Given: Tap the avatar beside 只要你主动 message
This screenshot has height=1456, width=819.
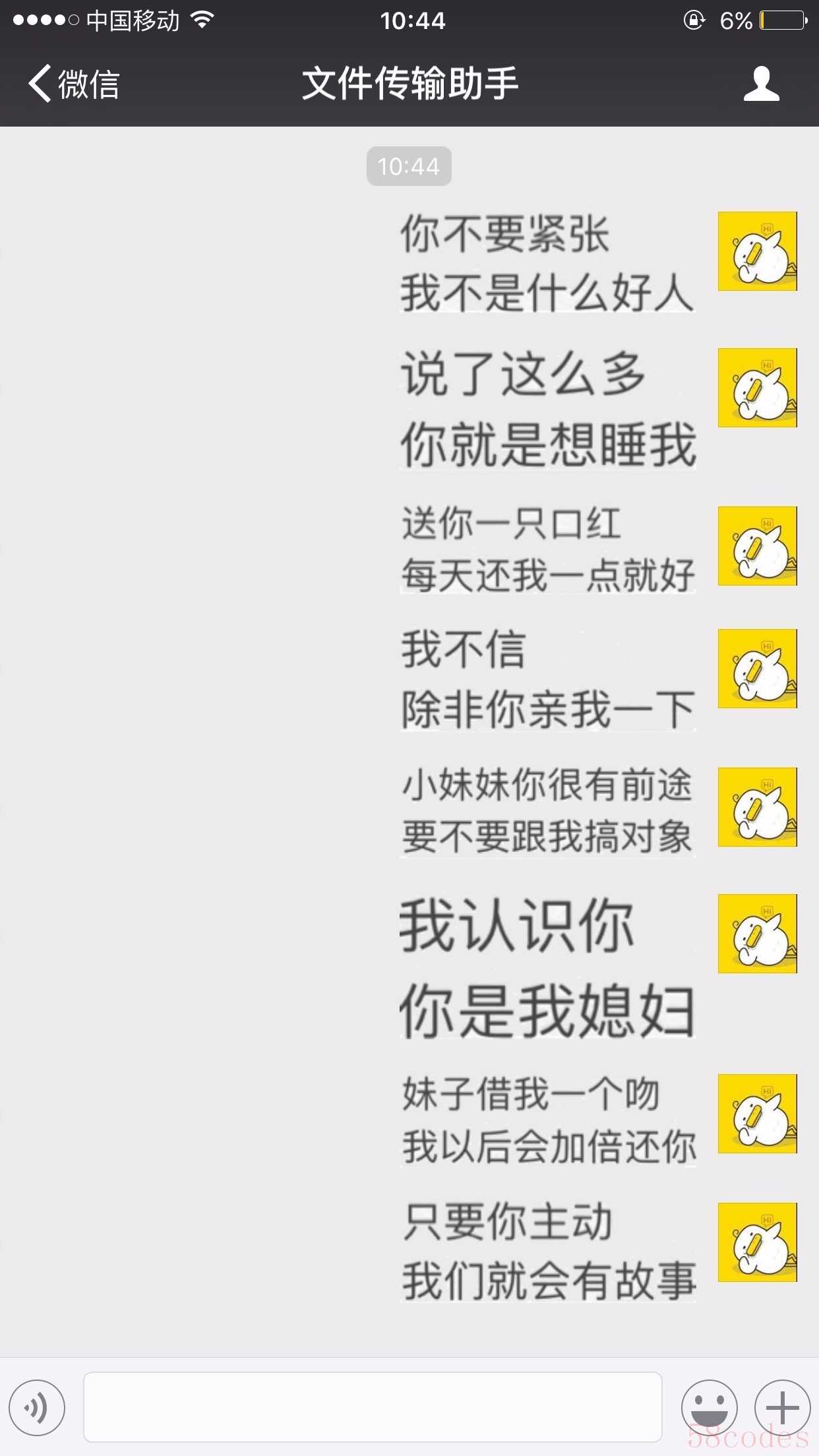Looking at the screenshot, I should point(758,1242).
